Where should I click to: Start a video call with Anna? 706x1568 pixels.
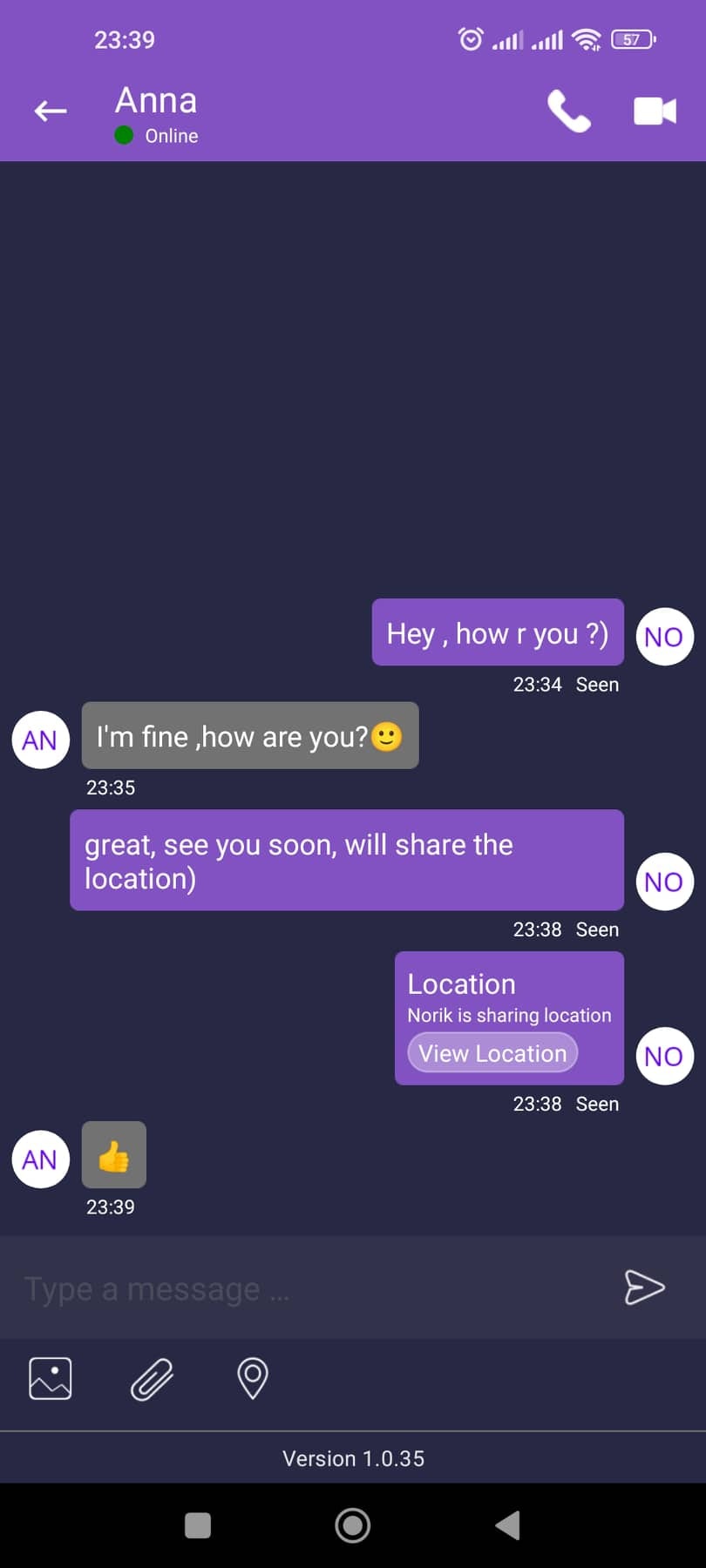click(x=655, y=112)
